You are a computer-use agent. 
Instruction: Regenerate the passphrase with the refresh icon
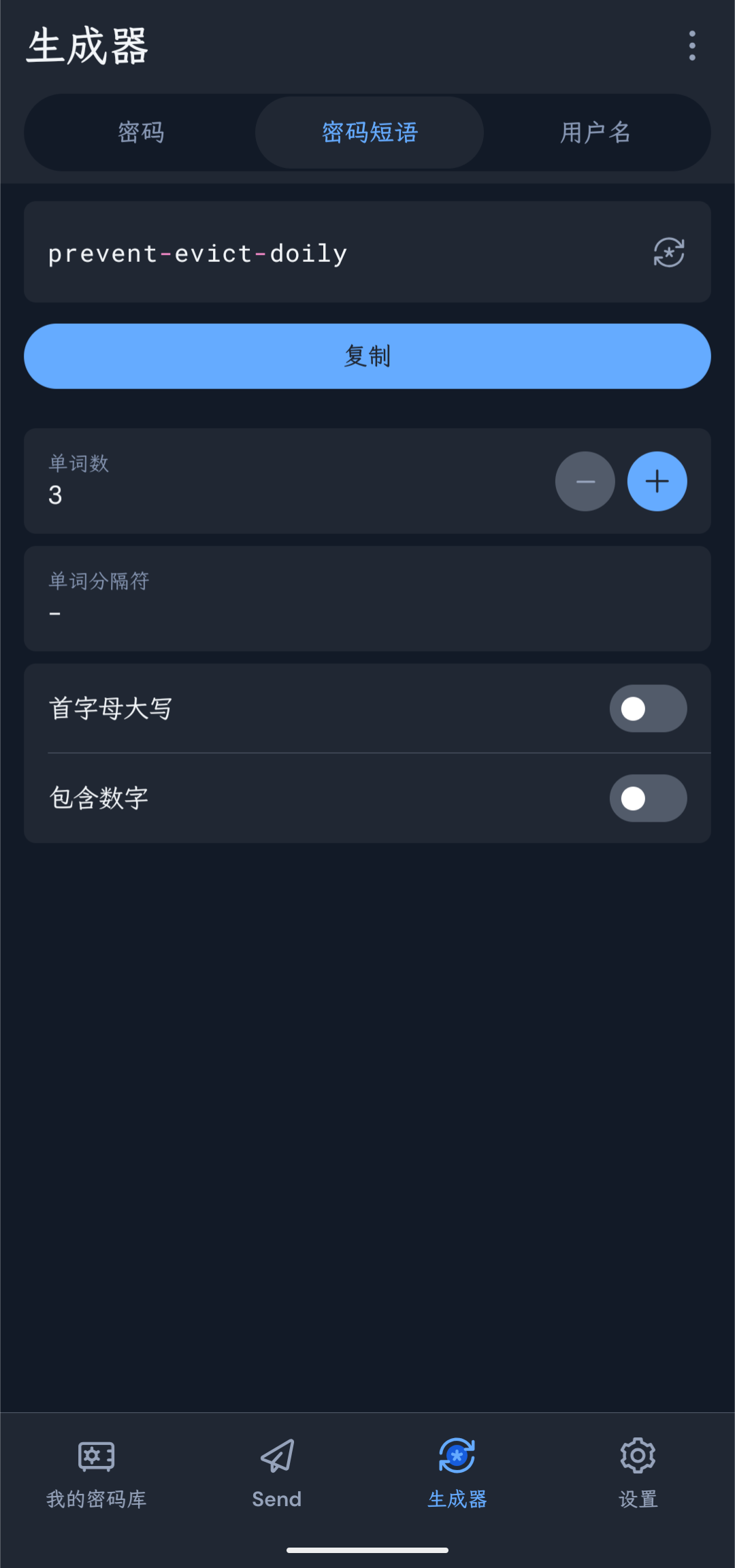[x=669, y=252]
